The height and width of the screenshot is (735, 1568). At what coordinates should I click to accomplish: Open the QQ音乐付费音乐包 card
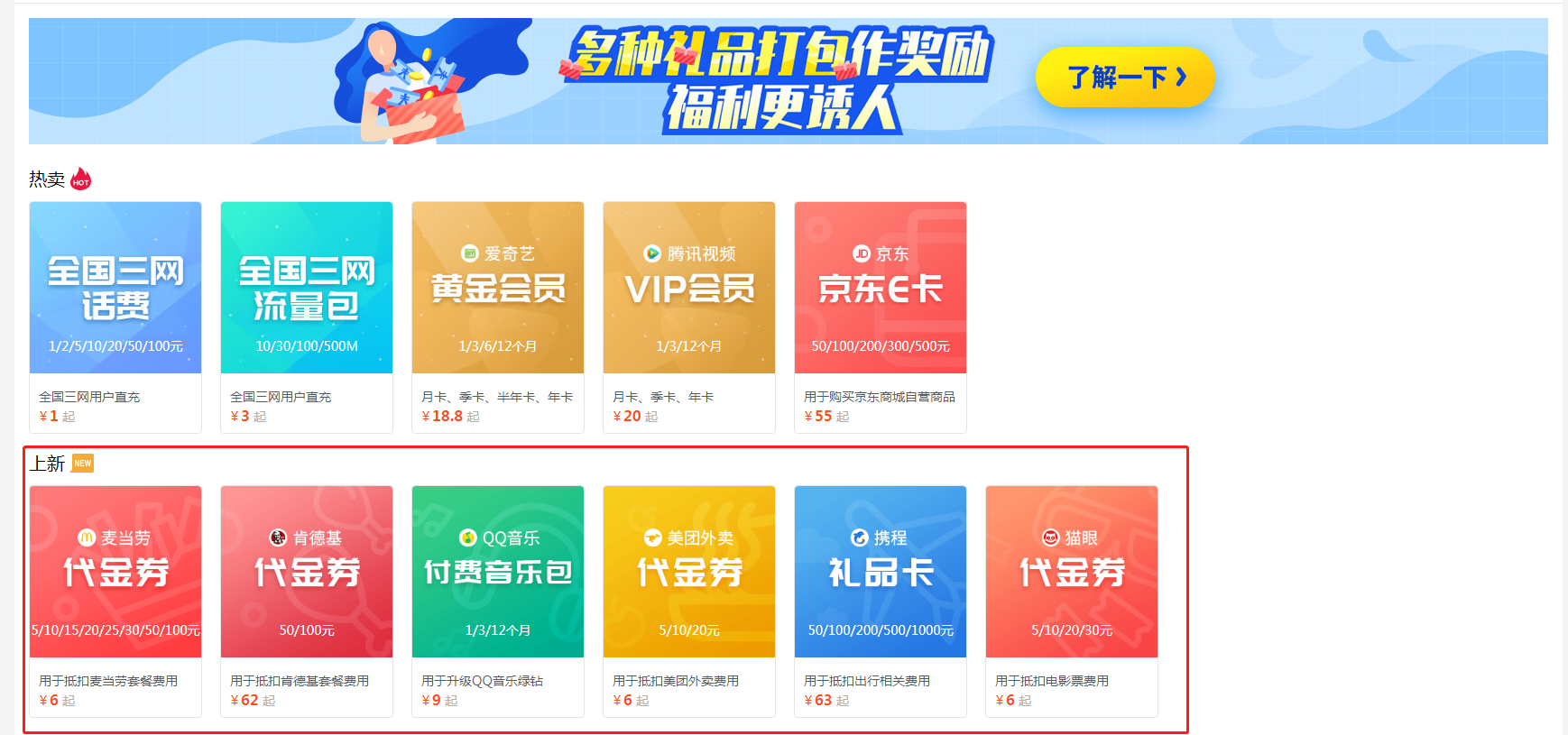point(498,573)
